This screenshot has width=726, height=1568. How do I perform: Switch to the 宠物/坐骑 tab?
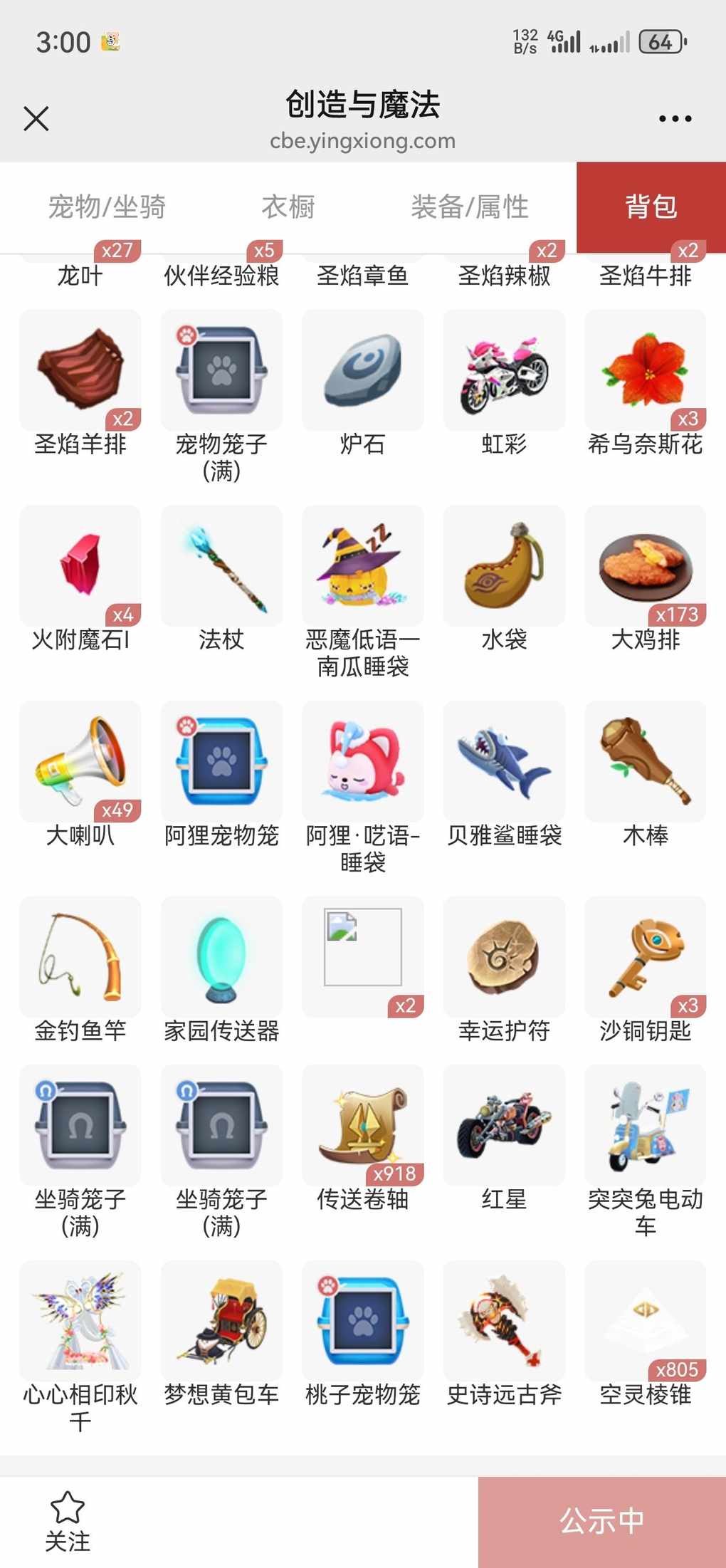point(107,207)
